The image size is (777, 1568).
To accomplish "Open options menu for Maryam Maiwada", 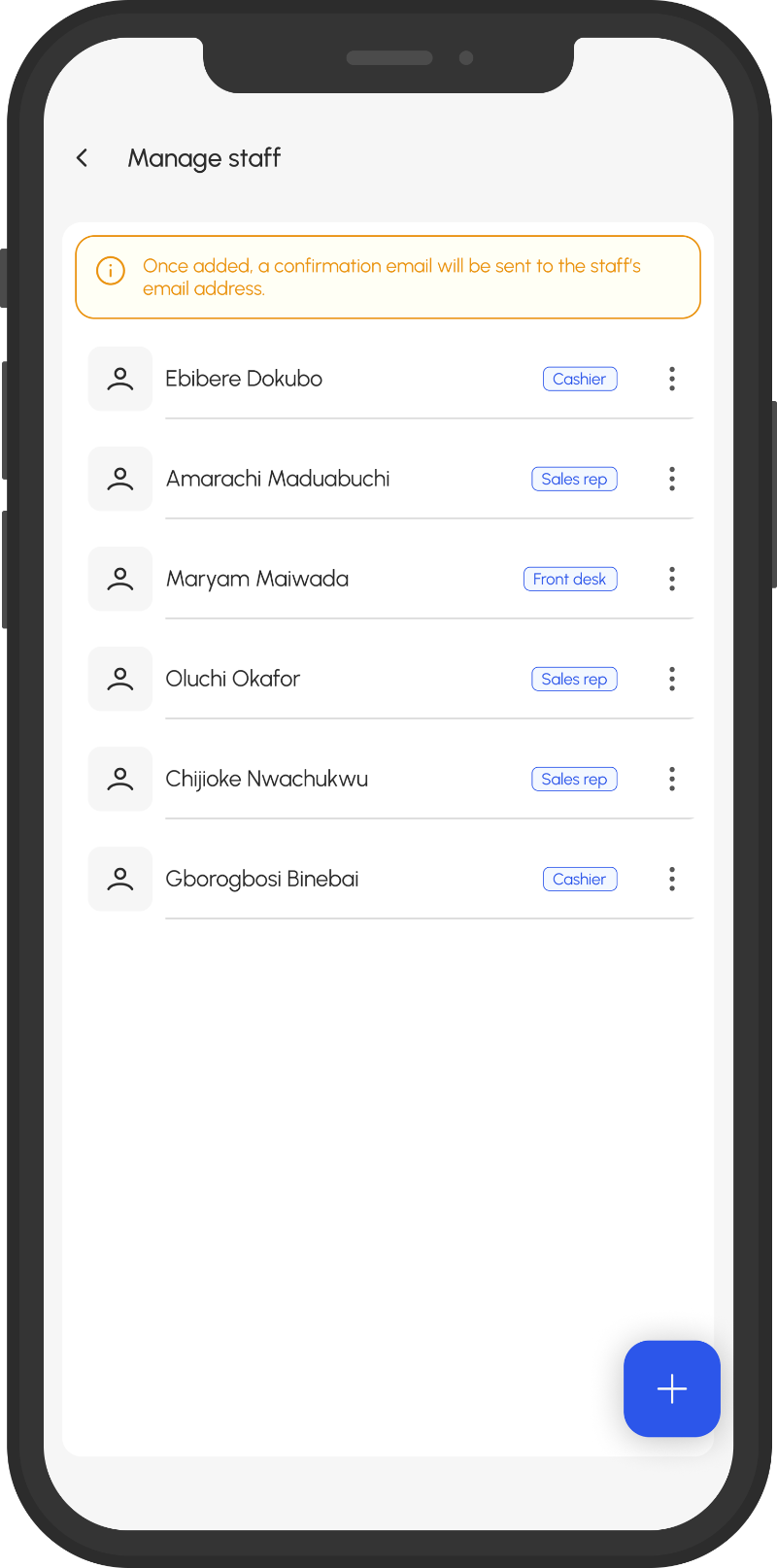I will [x=671, y=579].
